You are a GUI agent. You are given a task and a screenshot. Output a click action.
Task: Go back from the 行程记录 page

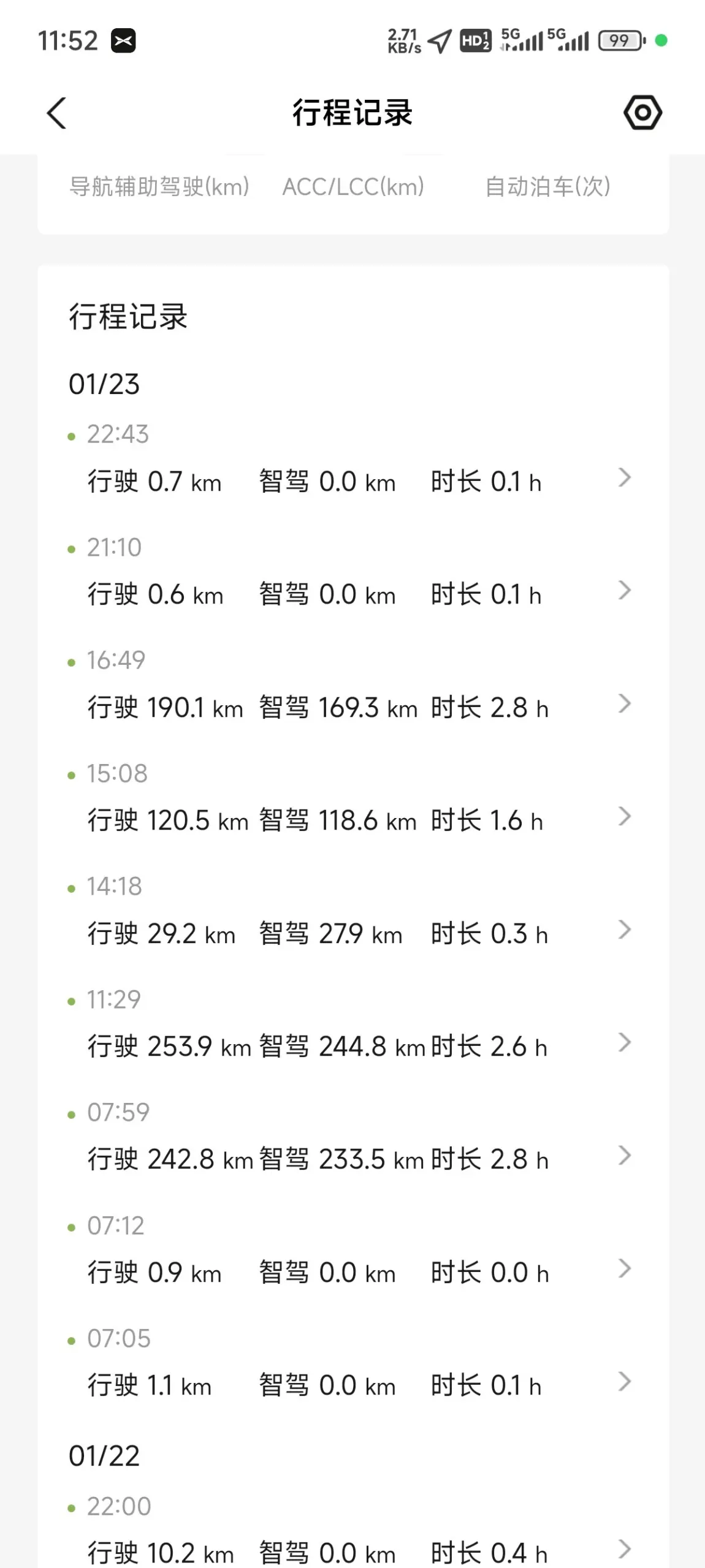56,113
